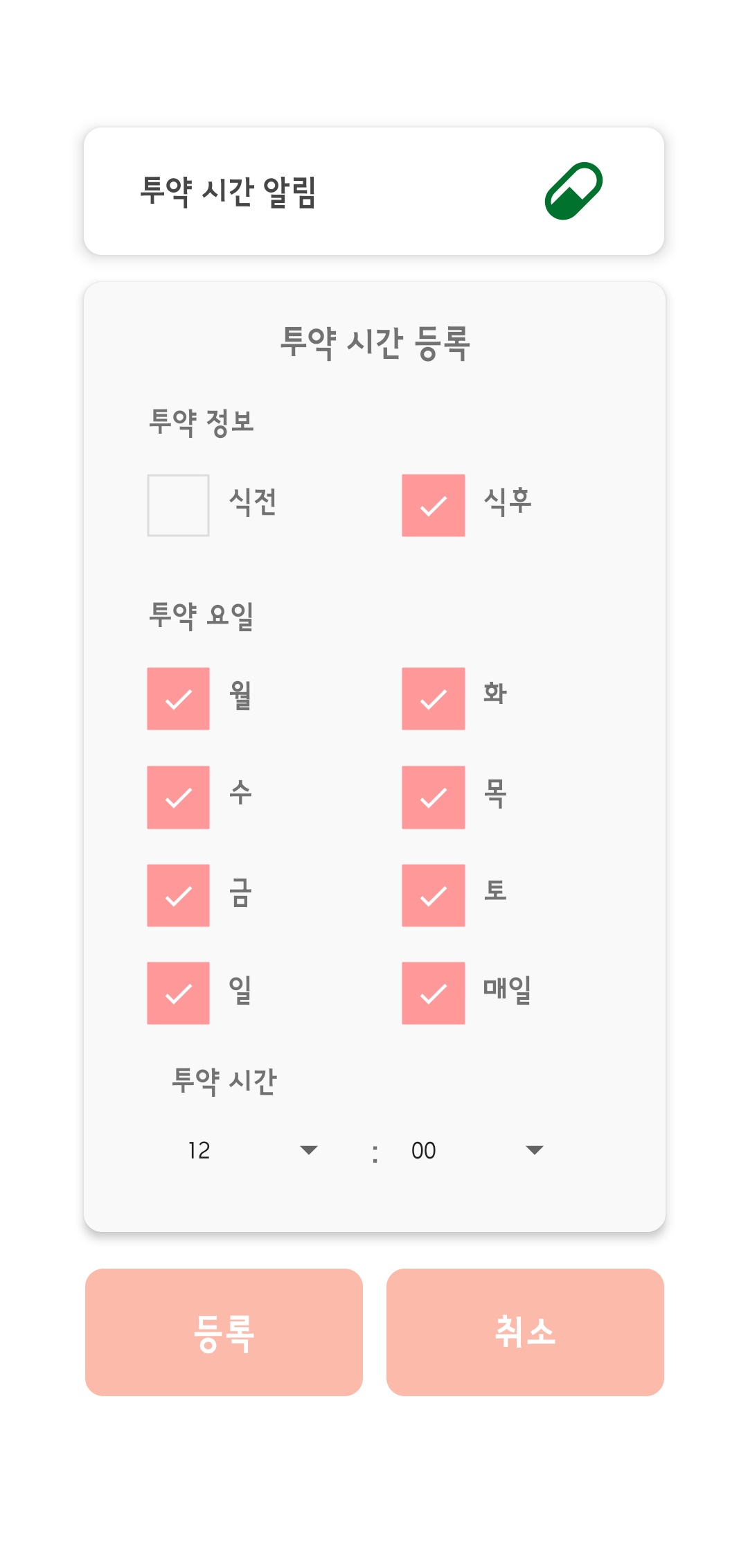The image size is (748, 1568).
Task: Uncheck the 일 day checkbox
Action: (x=178, y=993)
